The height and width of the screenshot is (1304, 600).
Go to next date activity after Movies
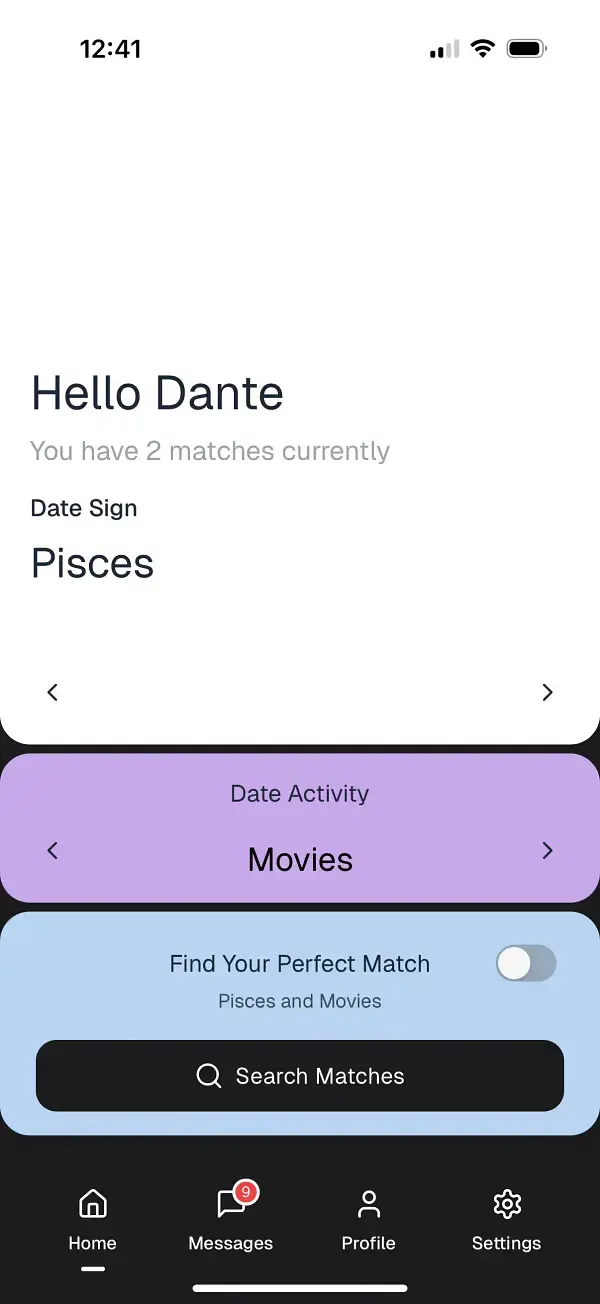click(x=547, y=850)
